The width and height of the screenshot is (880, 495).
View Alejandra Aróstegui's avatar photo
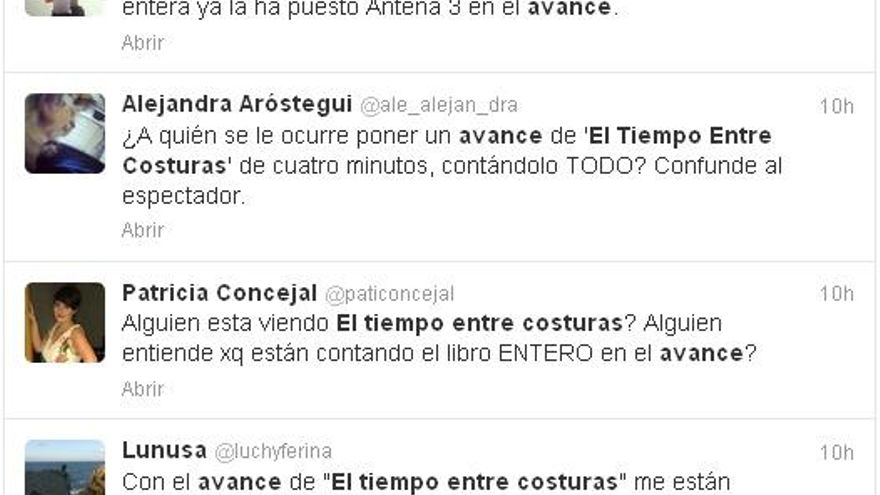65,134
